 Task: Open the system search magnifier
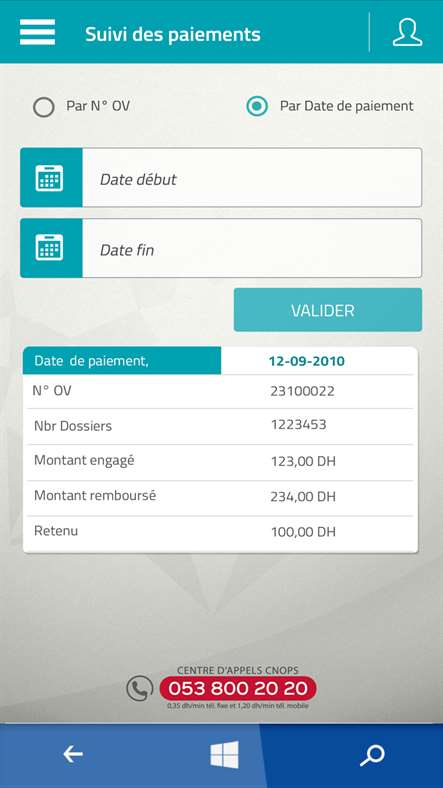pyautogui.click(x=372, y=755)
